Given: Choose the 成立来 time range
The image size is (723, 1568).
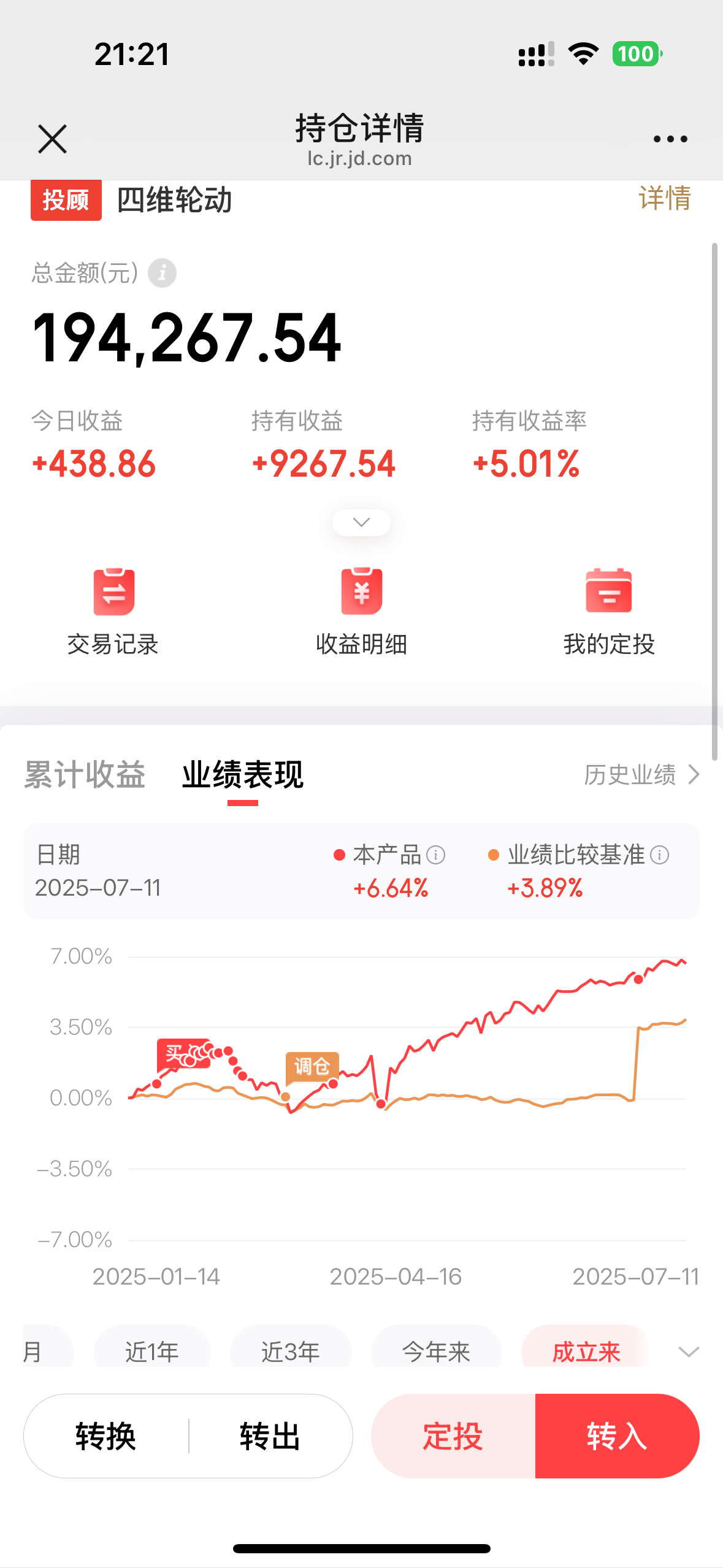Looking at the screenshot, I should (x=586, y=1350).
